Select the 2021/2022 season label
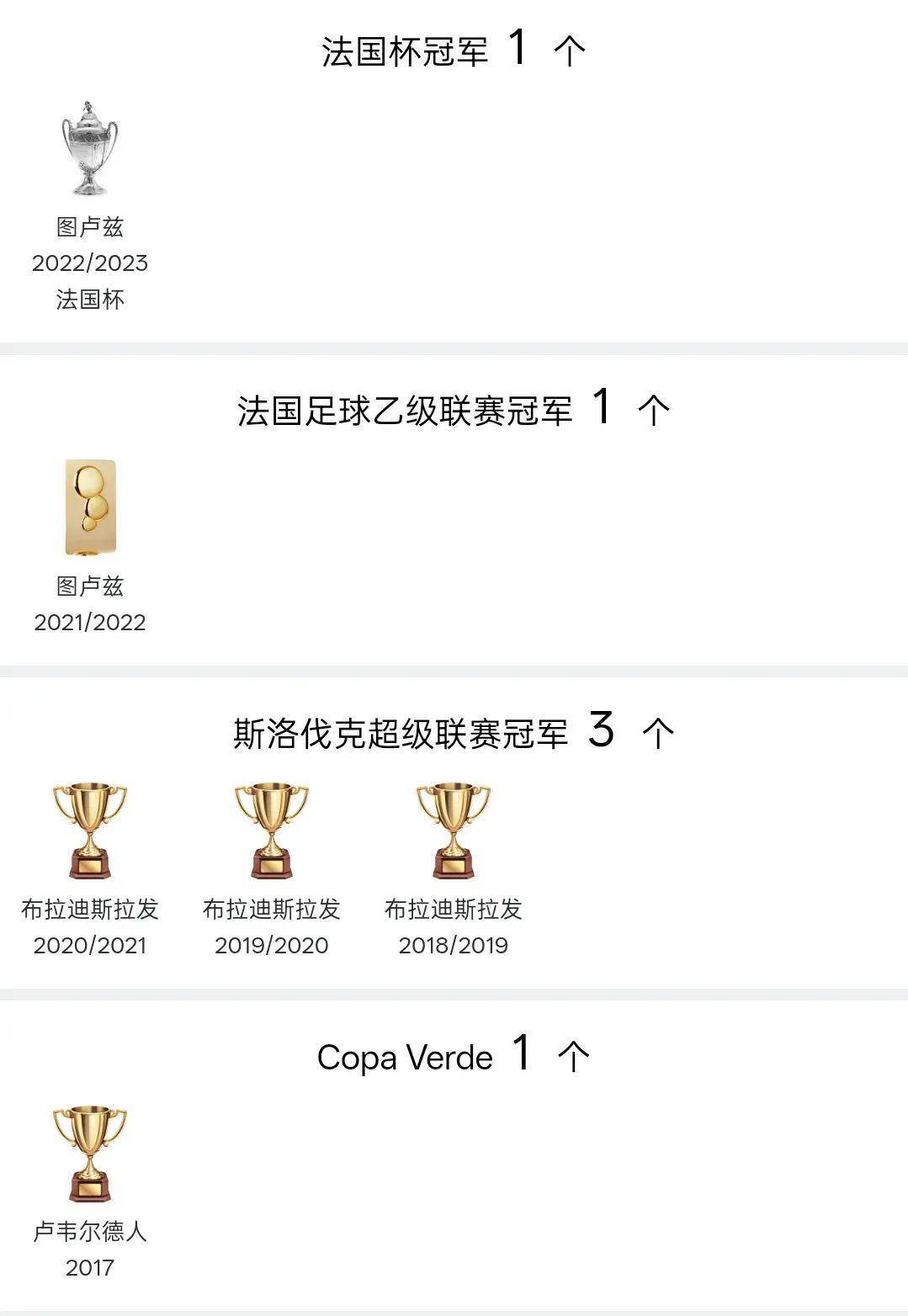The height and width of the screenshot is (1316, 908). (91, 623)
